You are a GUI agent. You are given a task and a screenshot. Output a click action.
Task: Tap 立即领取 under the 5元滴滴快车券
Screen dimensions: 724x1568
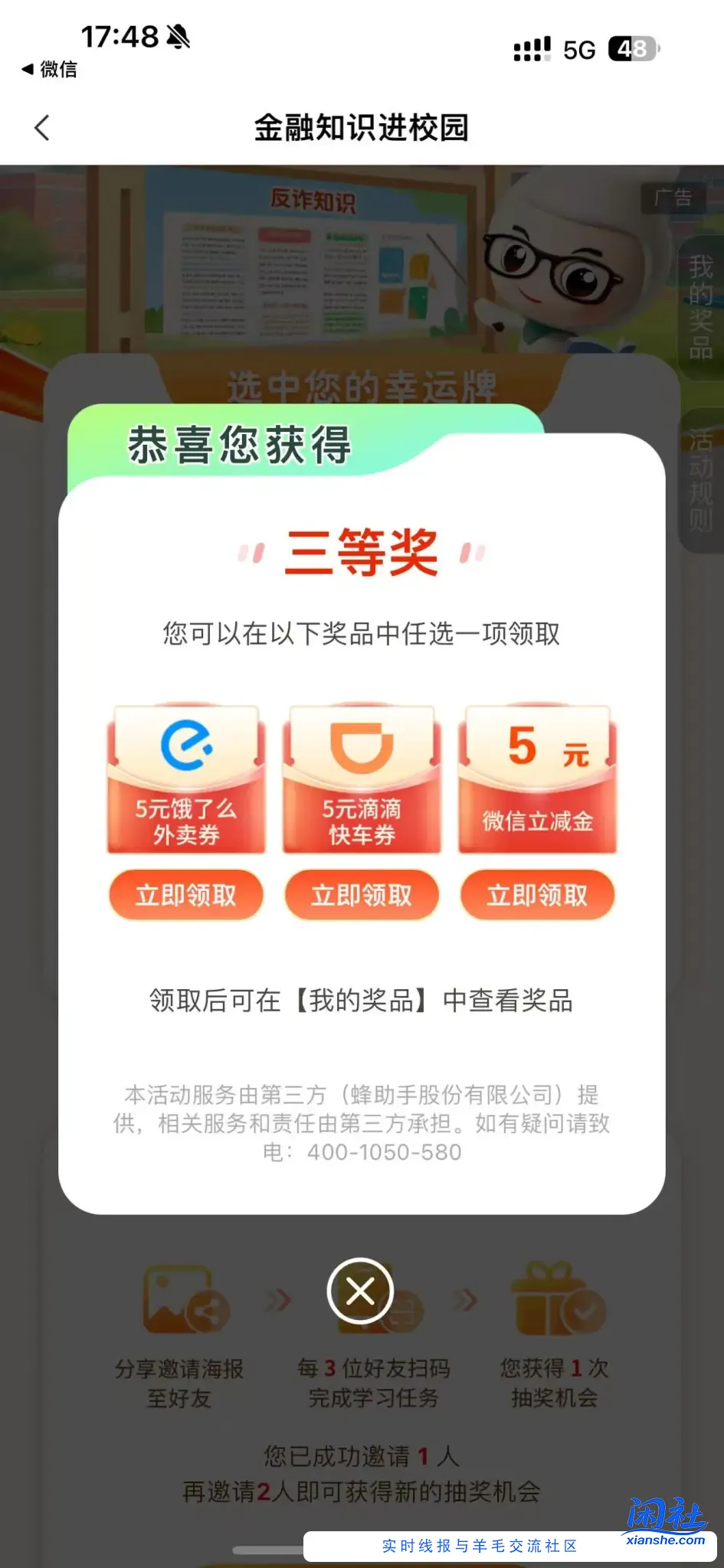tap(361, 894)
